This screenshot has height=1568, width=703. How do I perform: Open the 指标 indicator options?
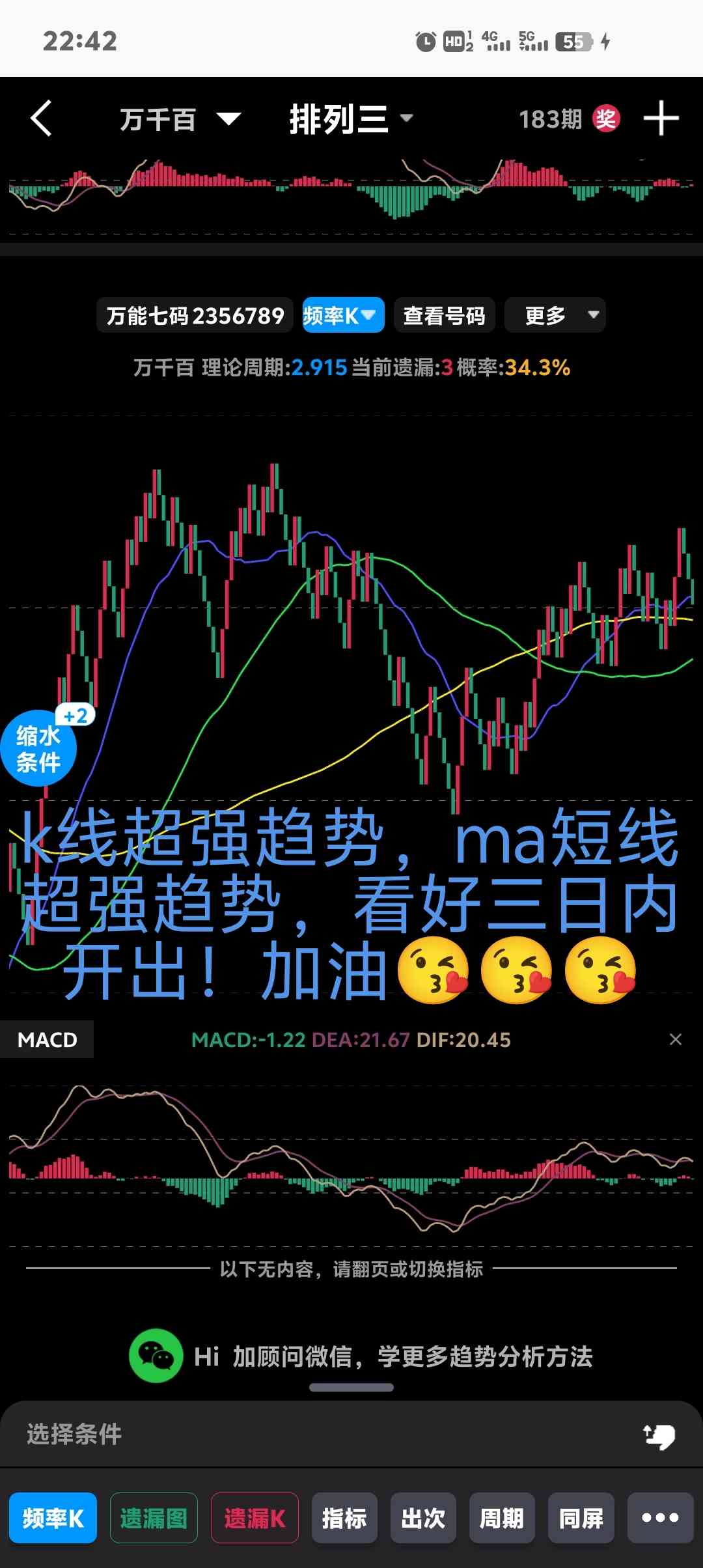point(344,1519)
